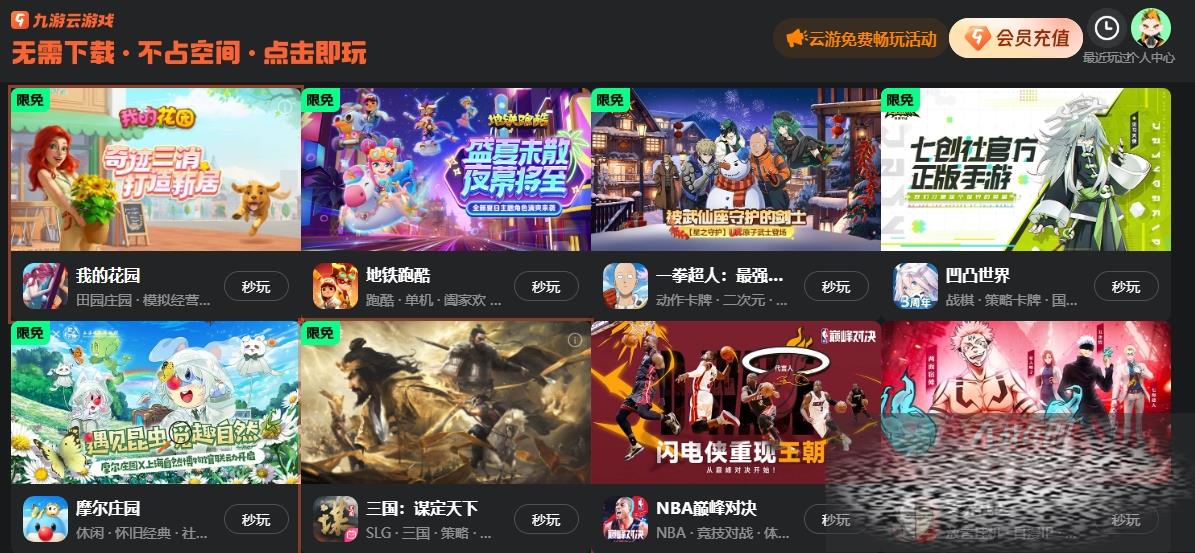The image size is (1195, 553).
Task: Open 凹凸世界 game banner
Action: pos(1025,168)
